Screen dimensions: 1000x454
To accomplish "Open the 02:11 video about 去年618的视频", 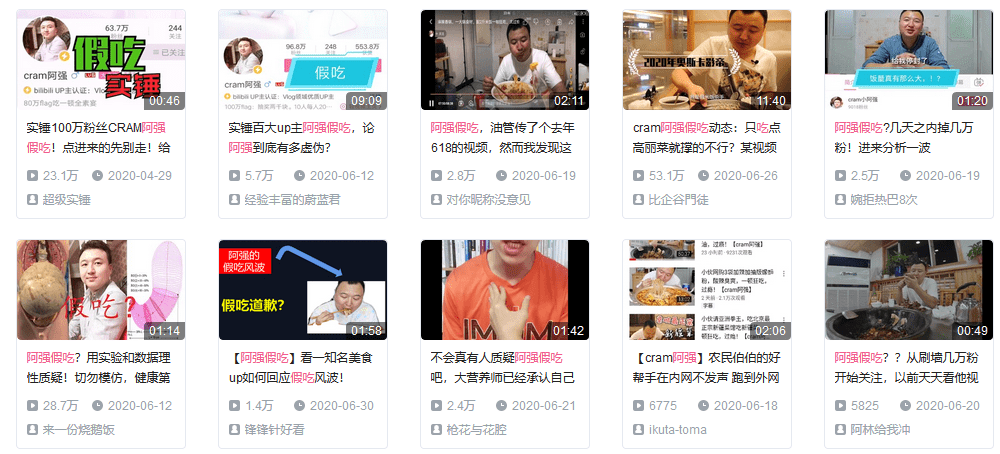I will coord(505,60).
